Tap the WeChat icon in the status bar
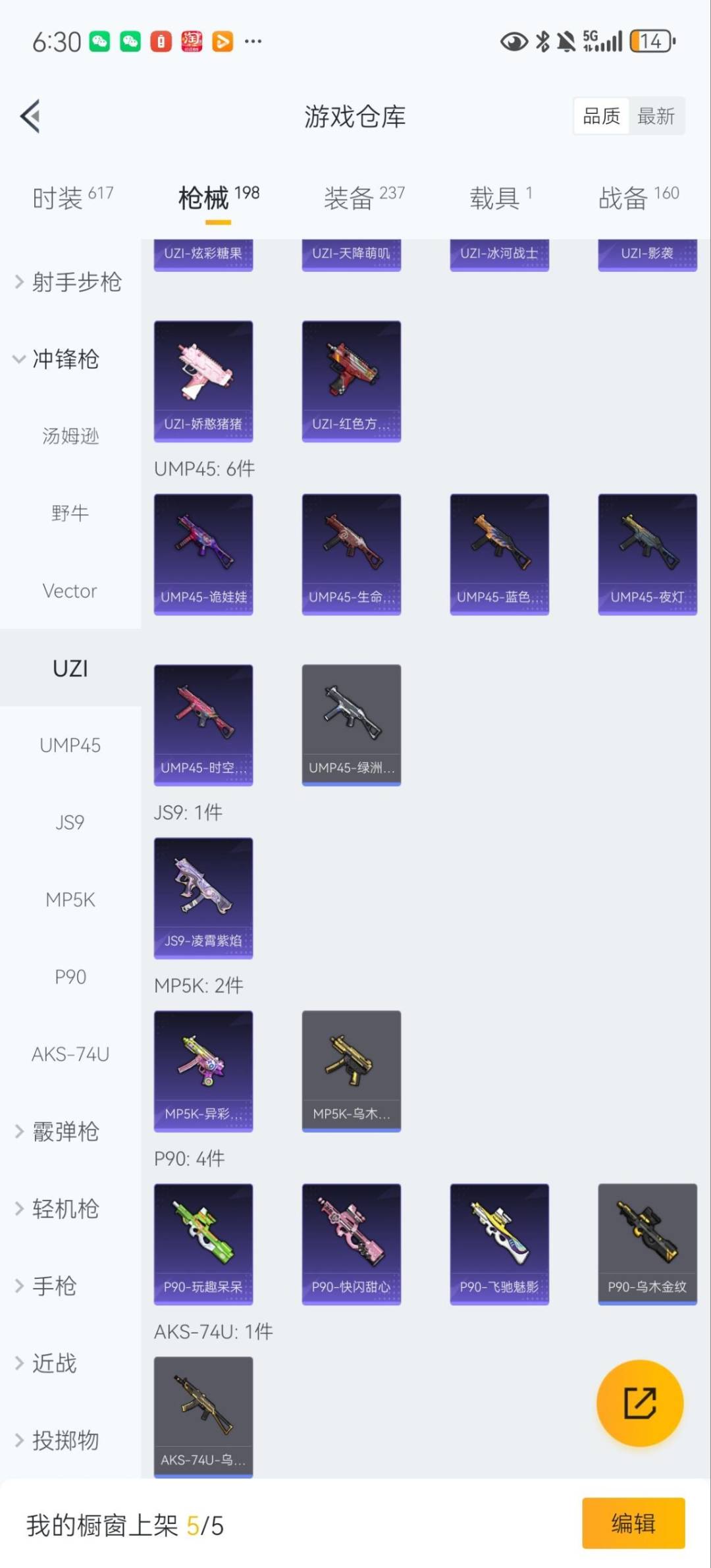 100,41
